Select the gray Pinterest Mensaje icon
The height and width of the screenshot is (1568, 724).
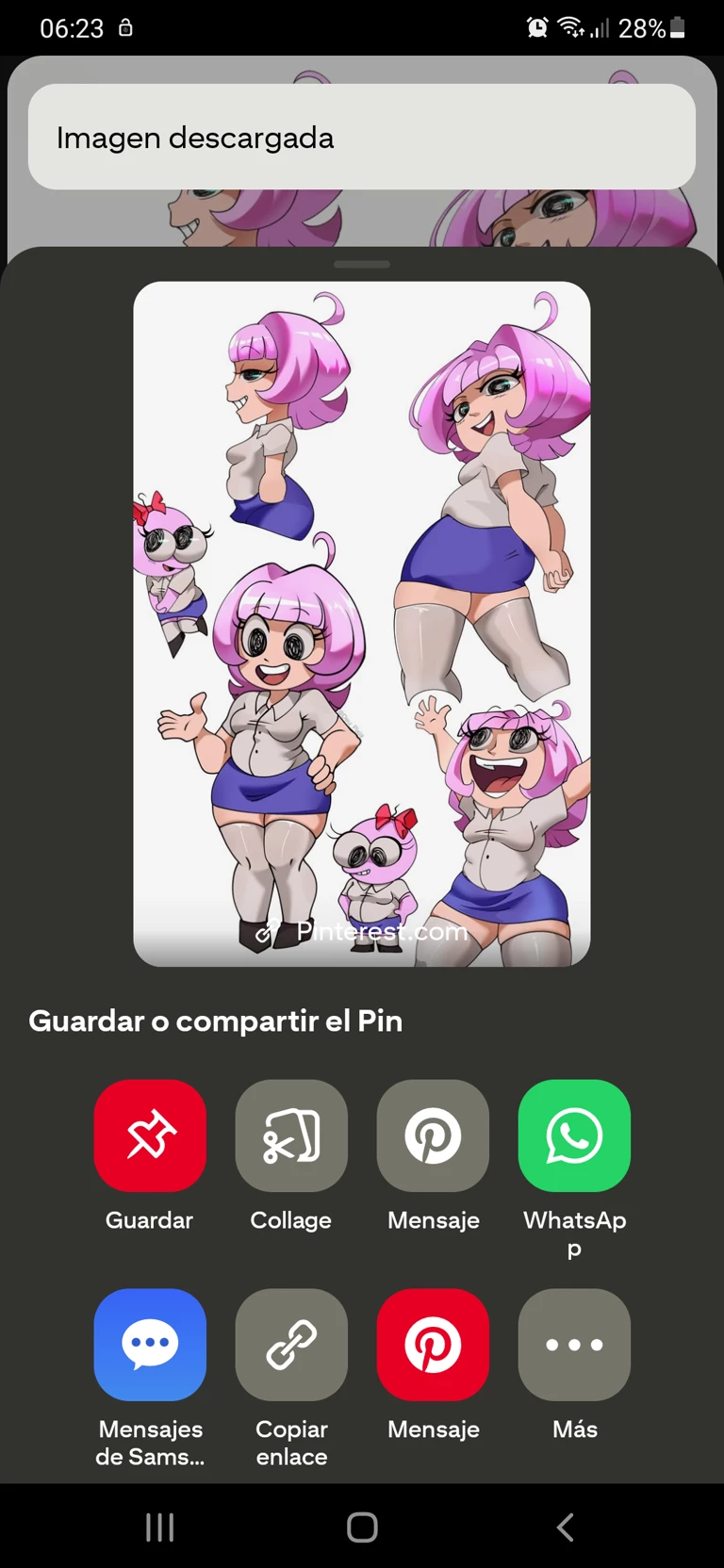click(x=433, y=1135)
